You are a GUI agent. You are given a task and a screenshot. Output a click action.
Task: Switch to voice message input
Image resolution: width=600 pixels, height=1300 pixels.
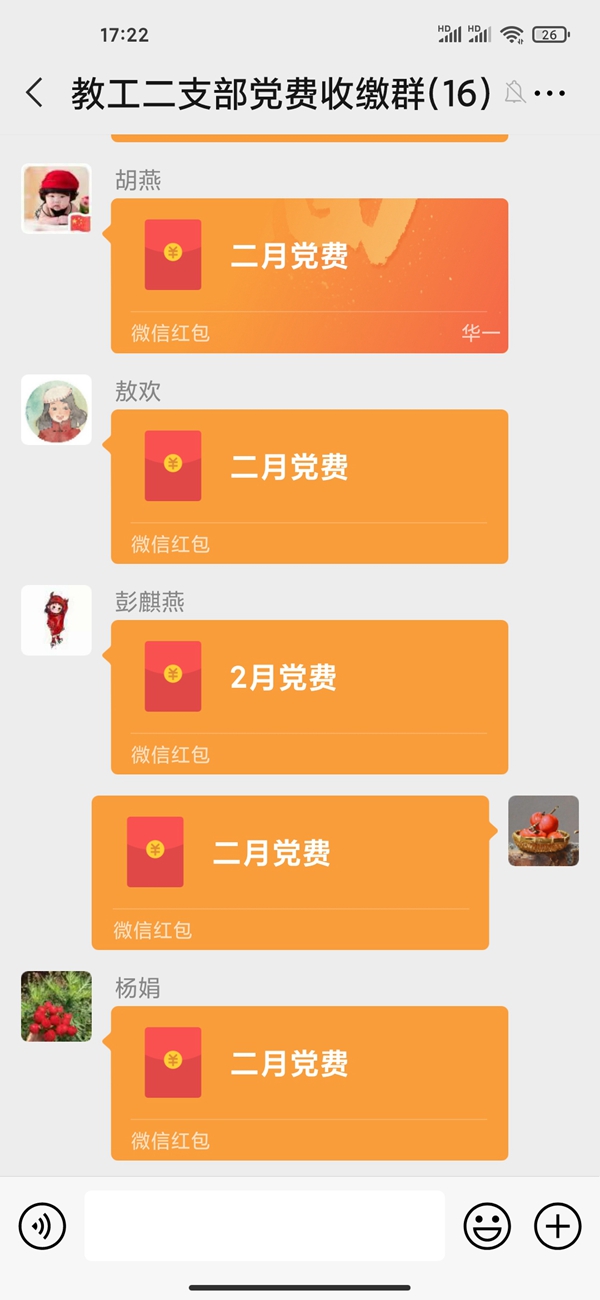point(42,1225)
